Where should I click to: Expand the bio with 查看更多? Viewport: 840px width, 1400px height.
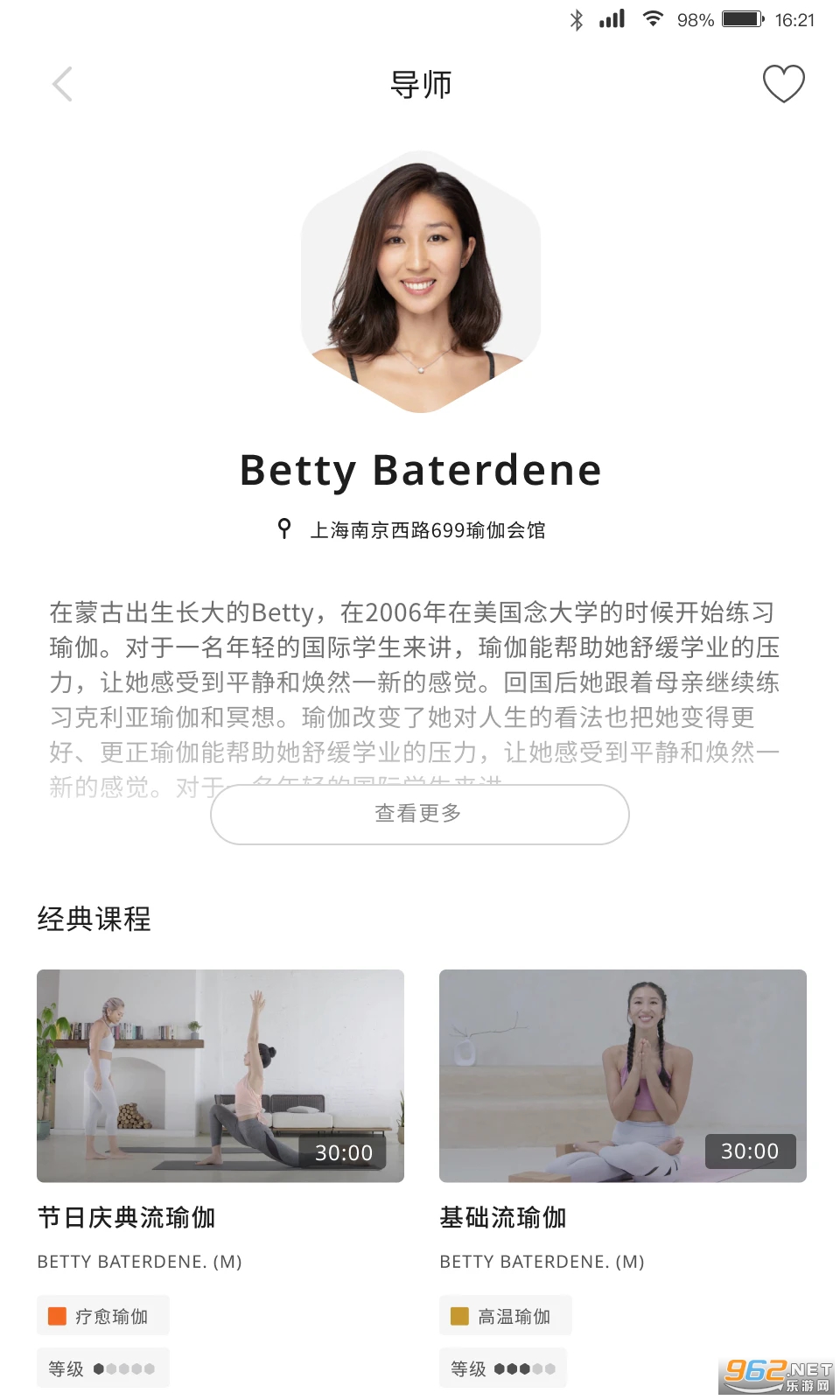click(x=420, y=814)
